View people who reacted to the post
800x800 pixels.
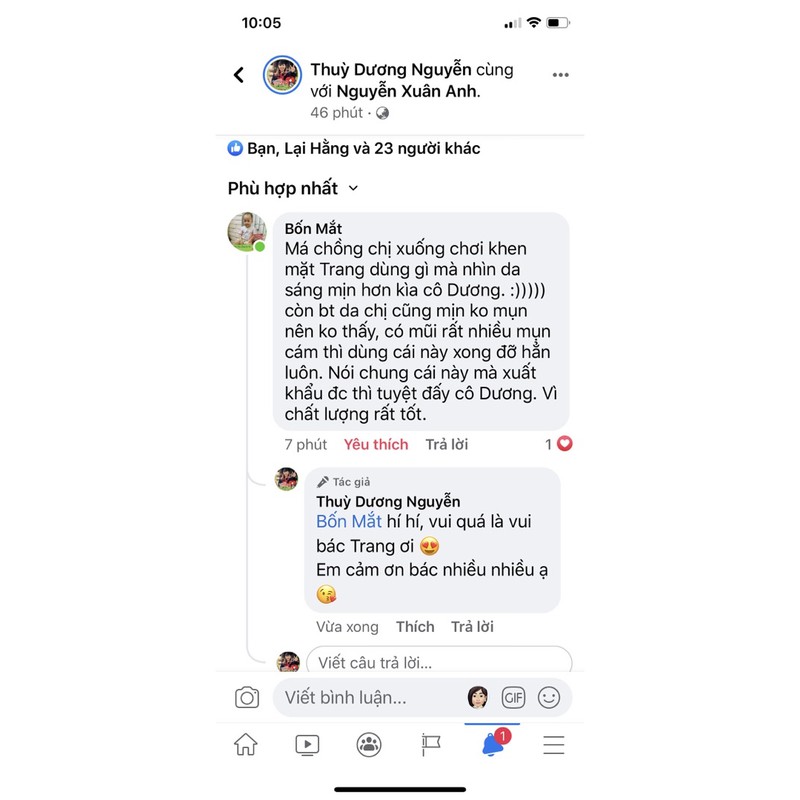tap(355, 149)
